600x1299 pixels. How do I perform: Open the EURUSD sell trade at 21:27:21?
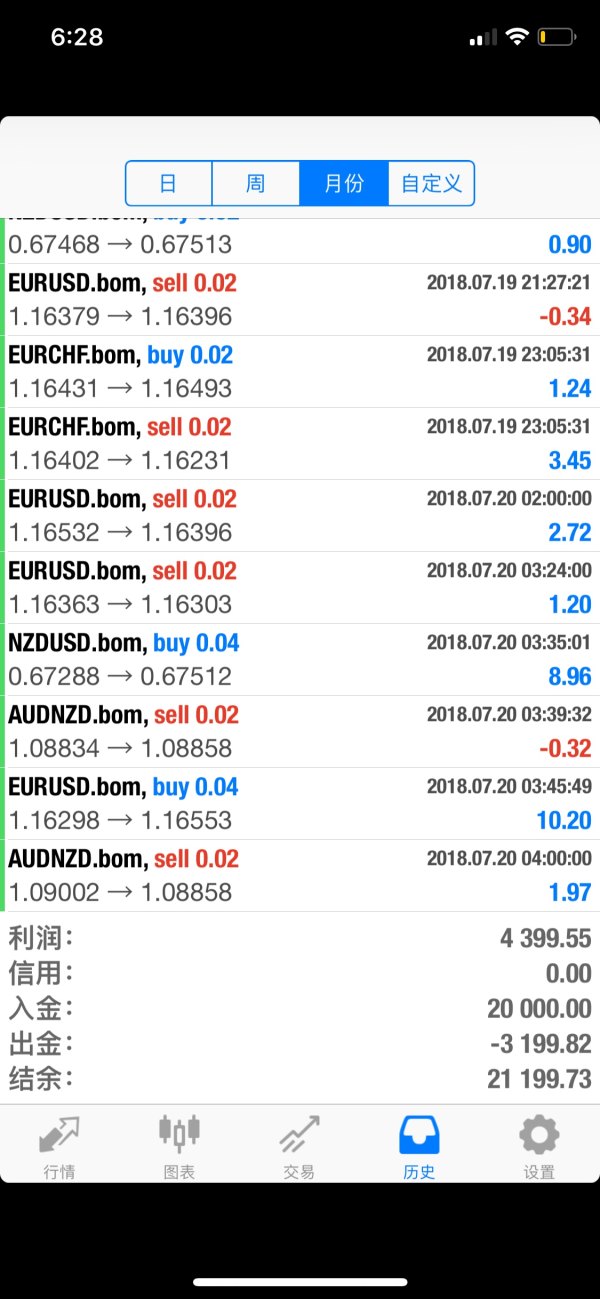click(300, 300)
